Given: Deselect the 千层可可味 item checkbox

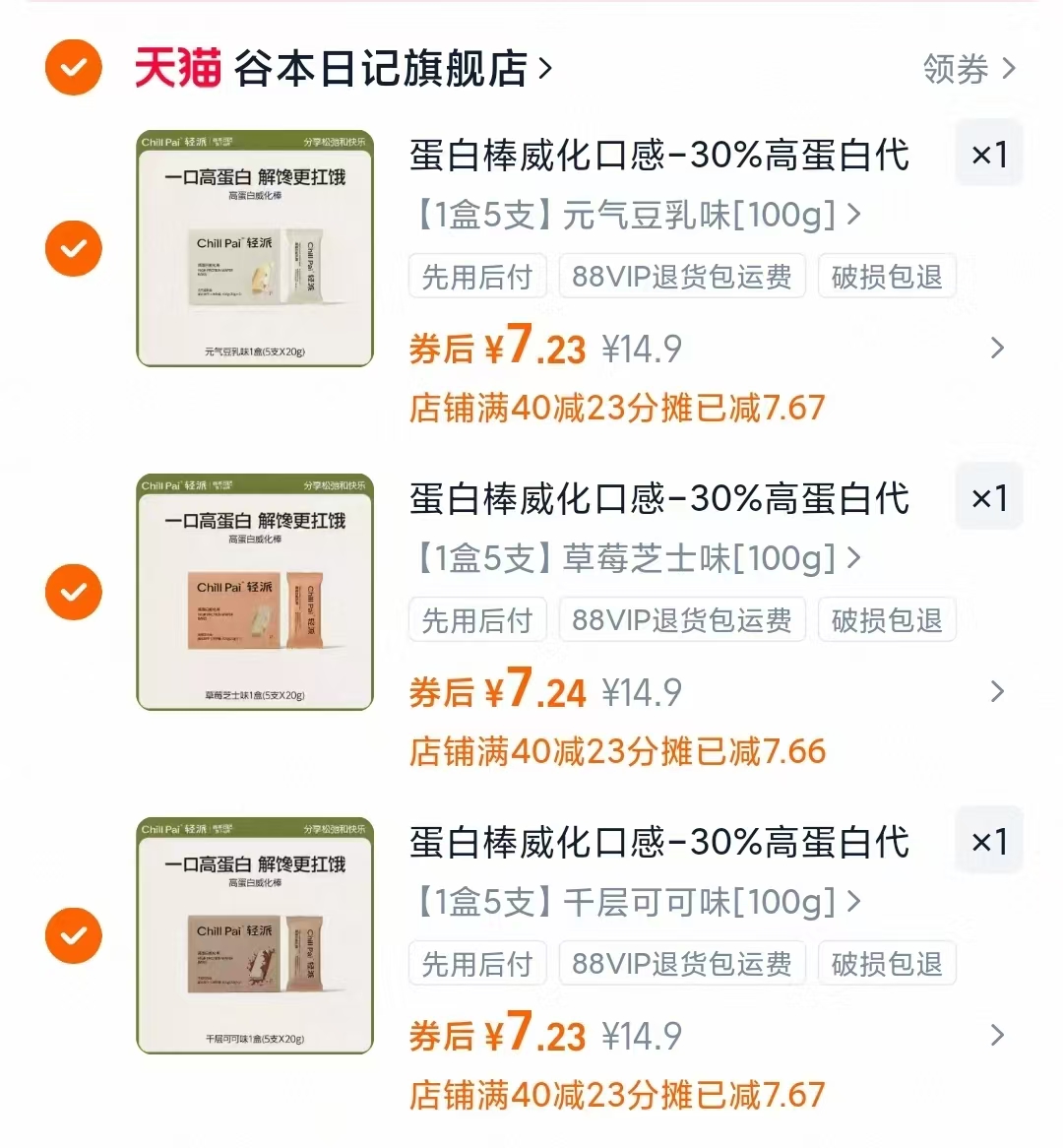Looking at the screenshot, I should (73, 935).
